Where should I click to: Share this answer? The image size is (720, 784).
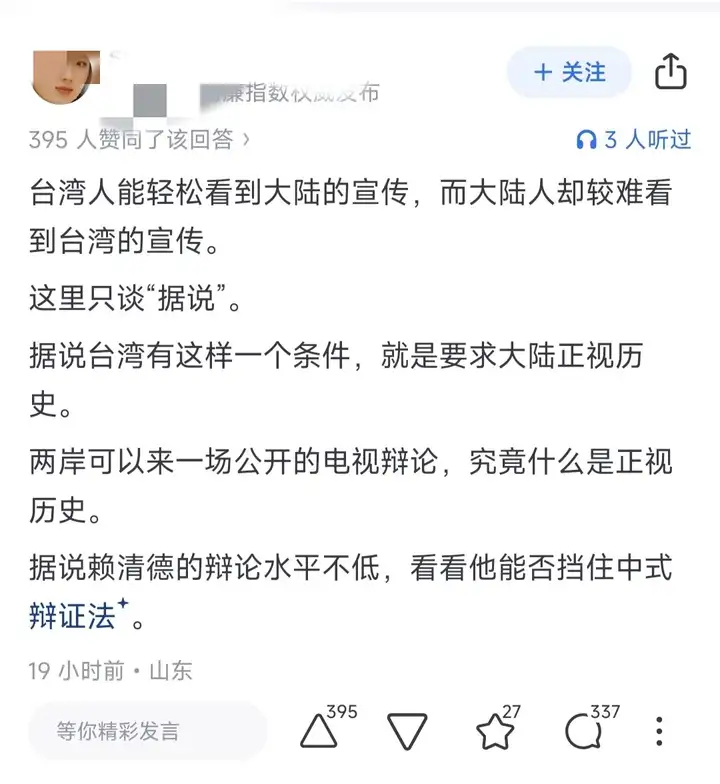670,72
